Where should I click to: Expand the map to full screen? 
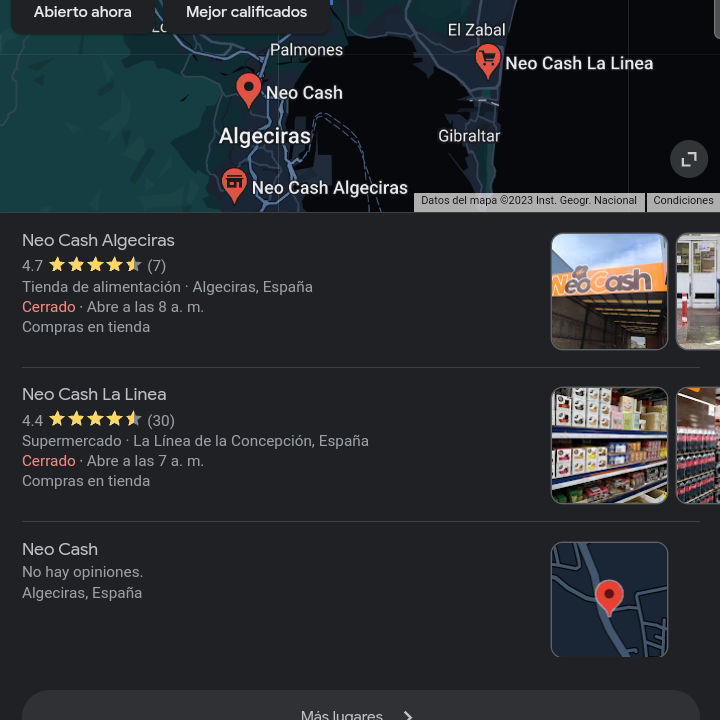pos(688,159)
